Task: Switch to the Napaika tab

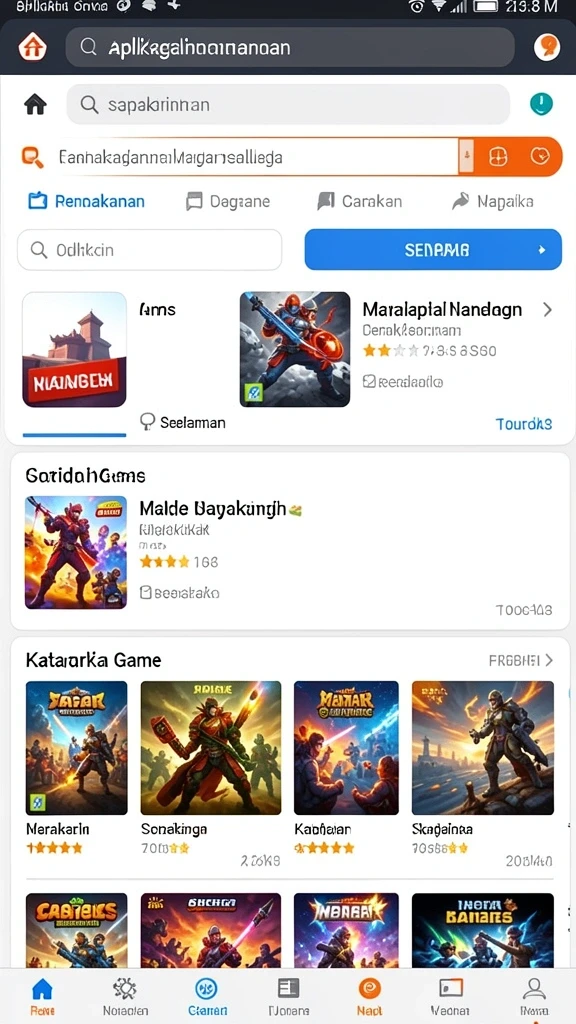Action: [x=493, y=202]
